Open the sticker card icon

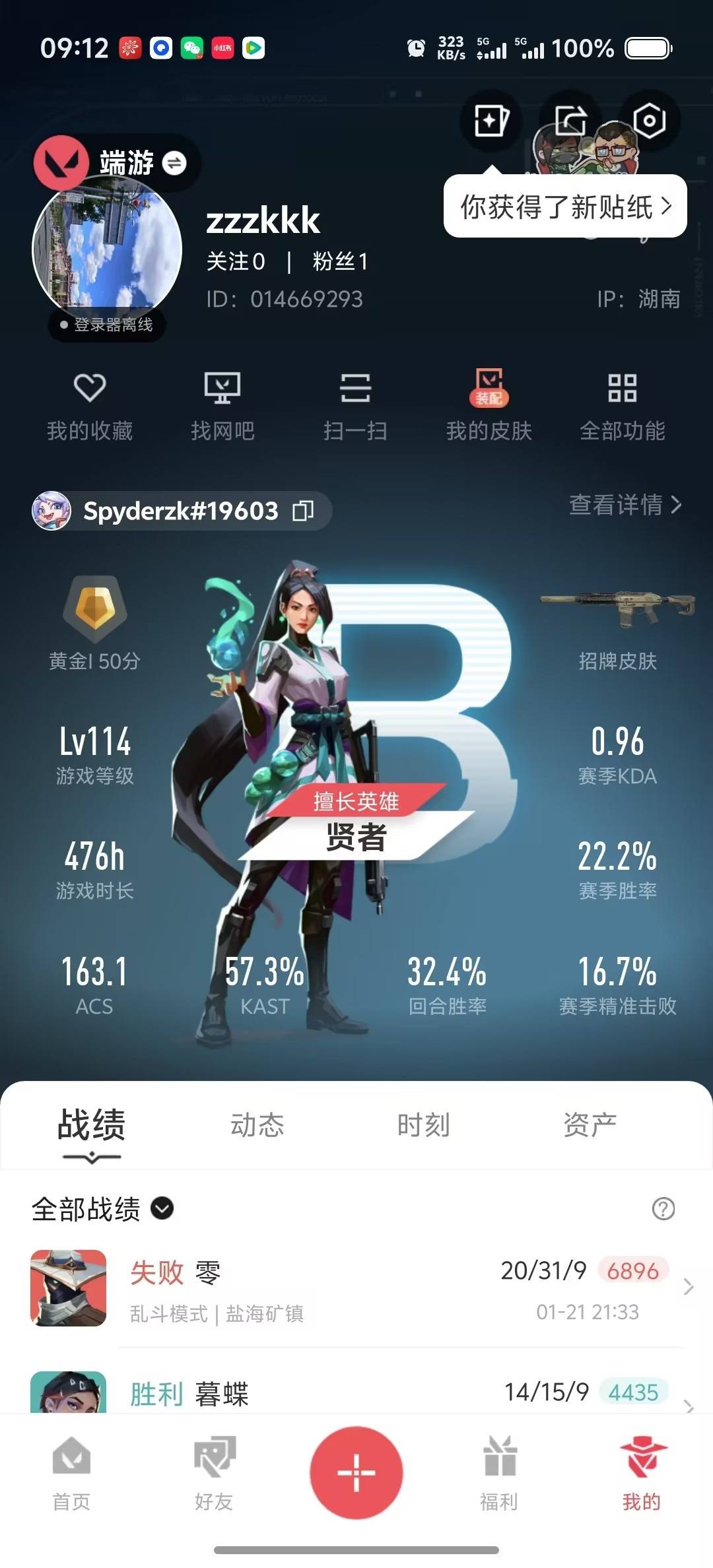(491, 121)
